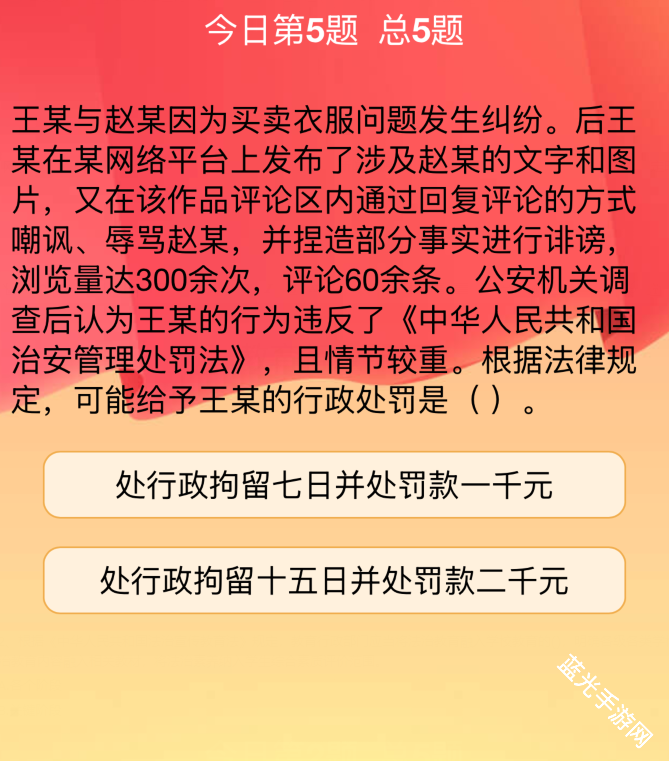669x761 pixels.
Task: Choose answer 处行政拘留十五日并处罚款二千元
Action: (334, 580)
